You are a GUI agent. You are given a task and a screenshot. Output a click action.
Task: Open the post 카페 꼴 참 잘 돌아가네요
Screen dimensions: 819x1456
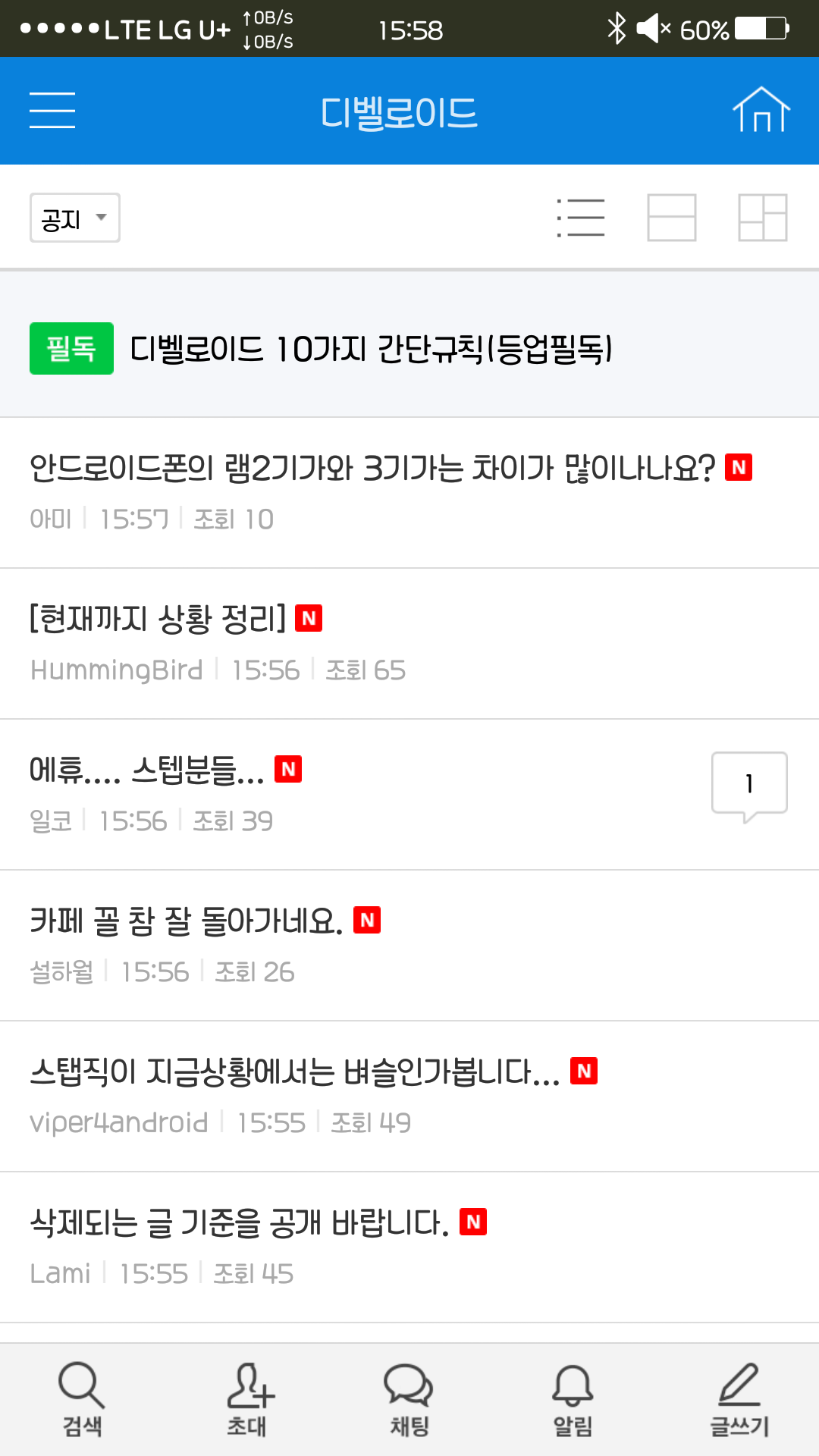tap(187, 921)
